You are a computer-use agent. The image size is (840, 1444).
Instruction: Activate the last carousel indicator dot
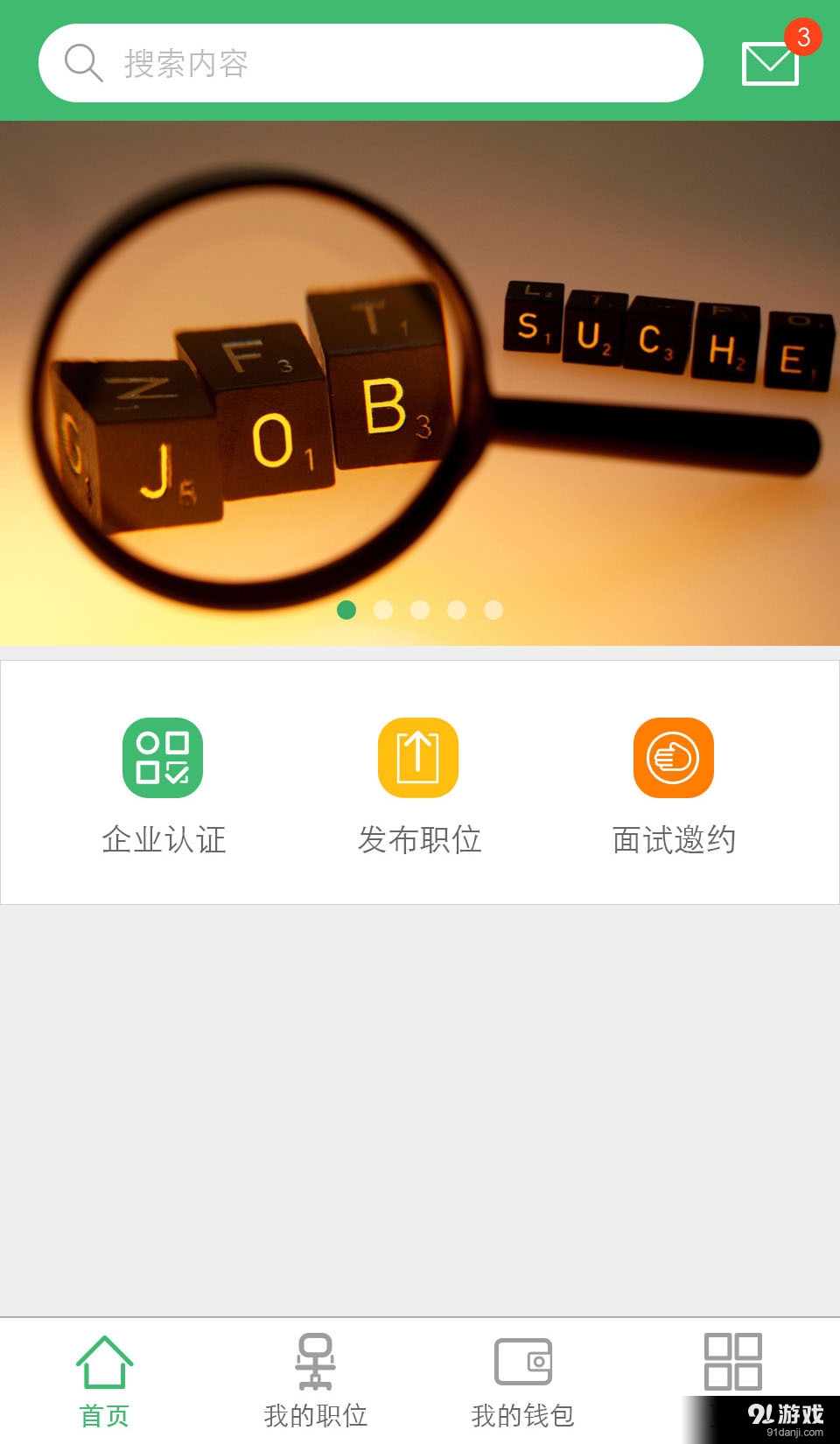click(x=493, y=610)
